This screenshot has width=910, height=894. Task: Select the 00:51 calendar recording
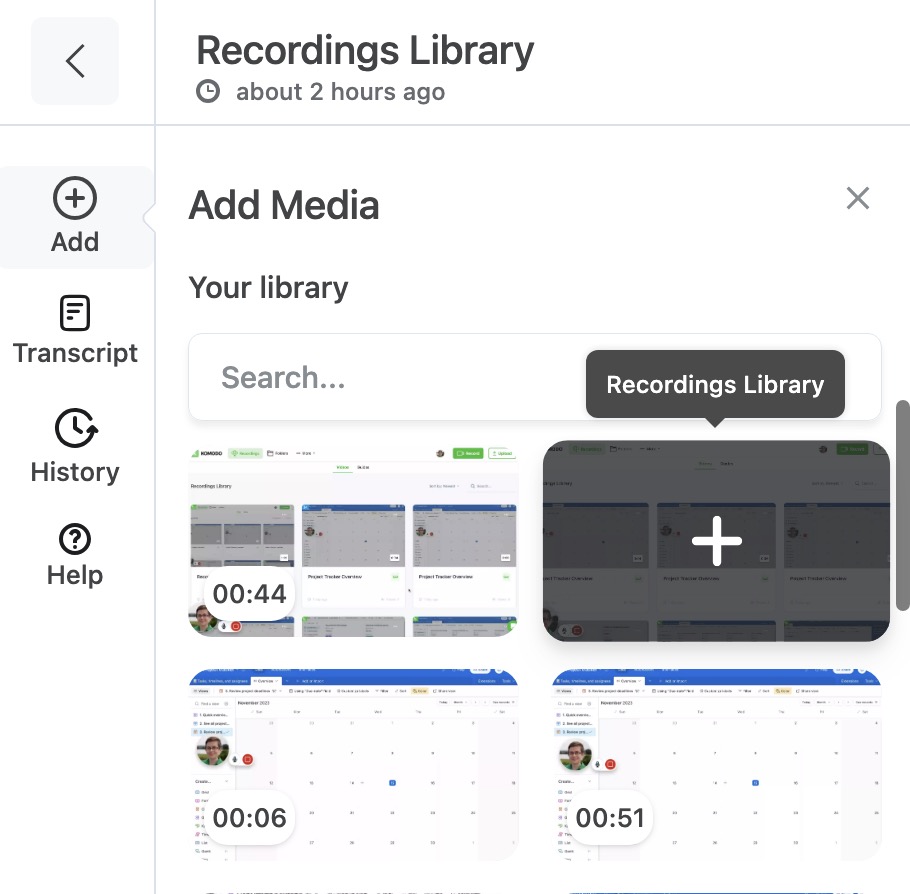click(x=716, y=765)
